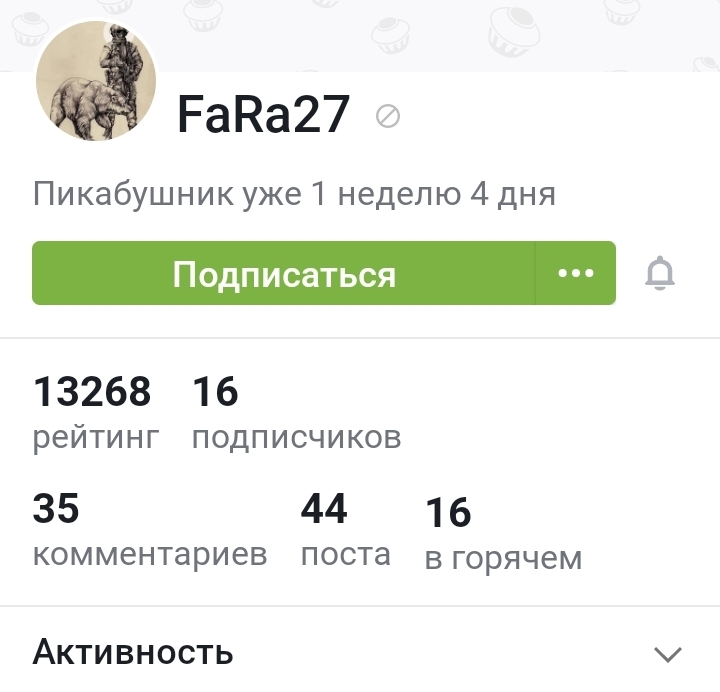
Task: Enable notifications with the bell icon
Action: coord(660,273)
